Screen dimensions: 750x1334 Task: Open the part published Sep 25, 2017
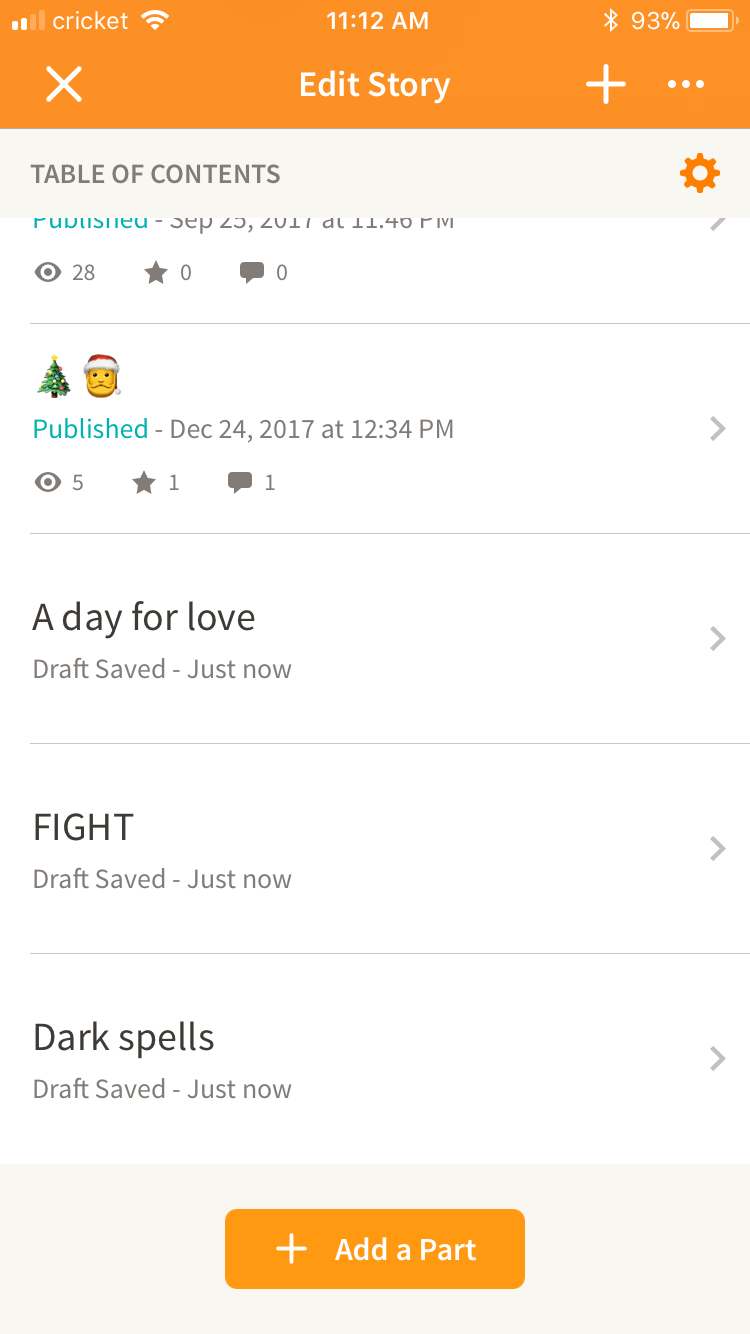[x=375, y=270]
